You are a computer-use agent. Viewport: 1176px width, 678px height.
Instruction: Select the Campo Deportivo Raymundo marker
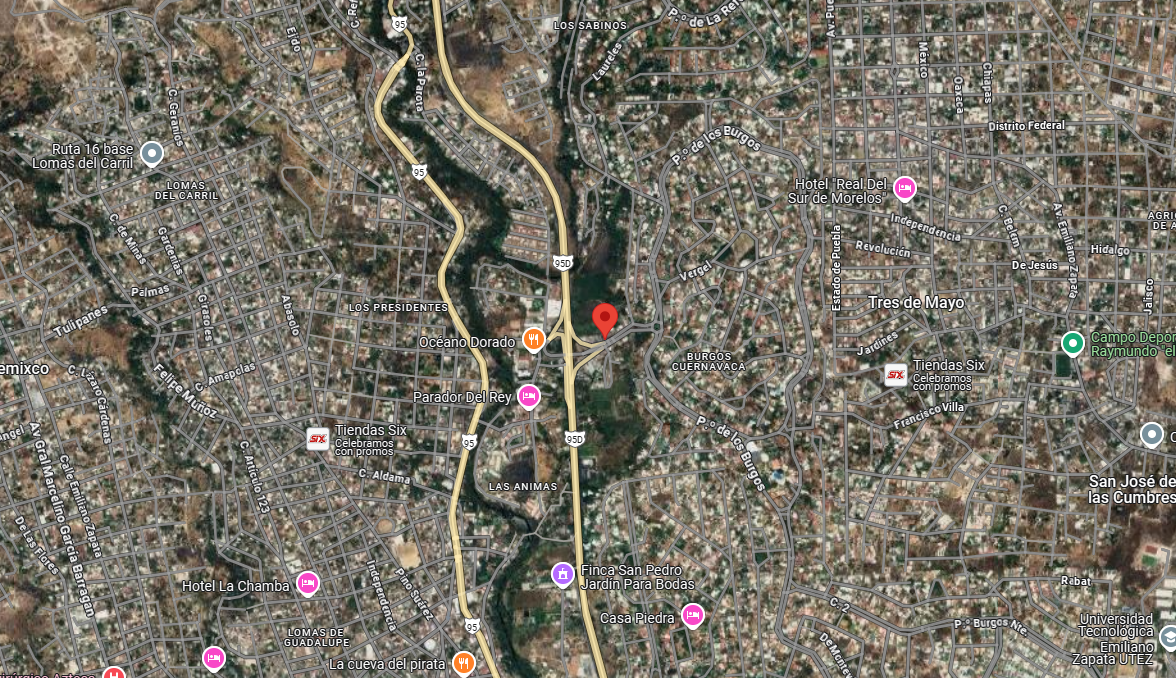click(1072, 344)
